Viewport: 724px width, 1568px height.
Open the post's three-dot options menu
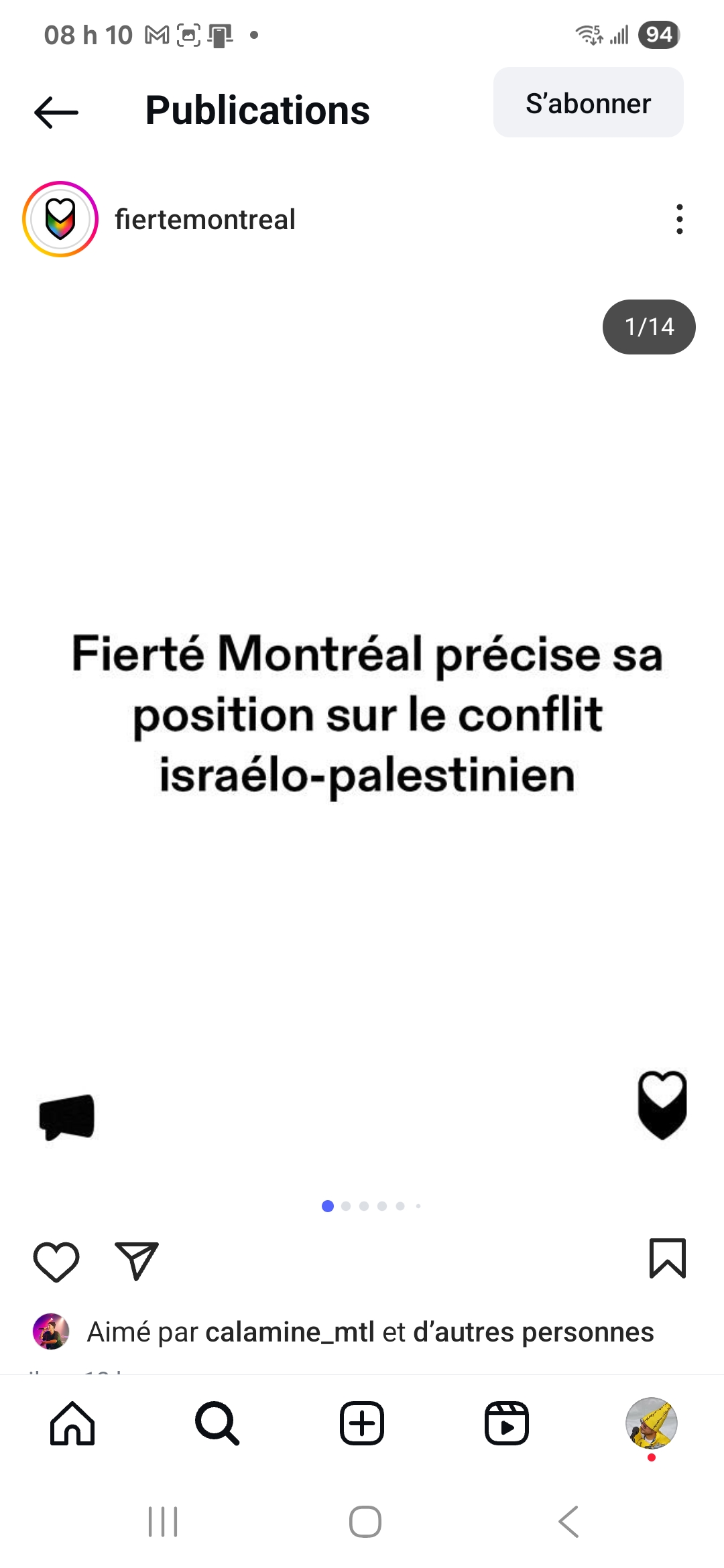(x=679, y=219)
